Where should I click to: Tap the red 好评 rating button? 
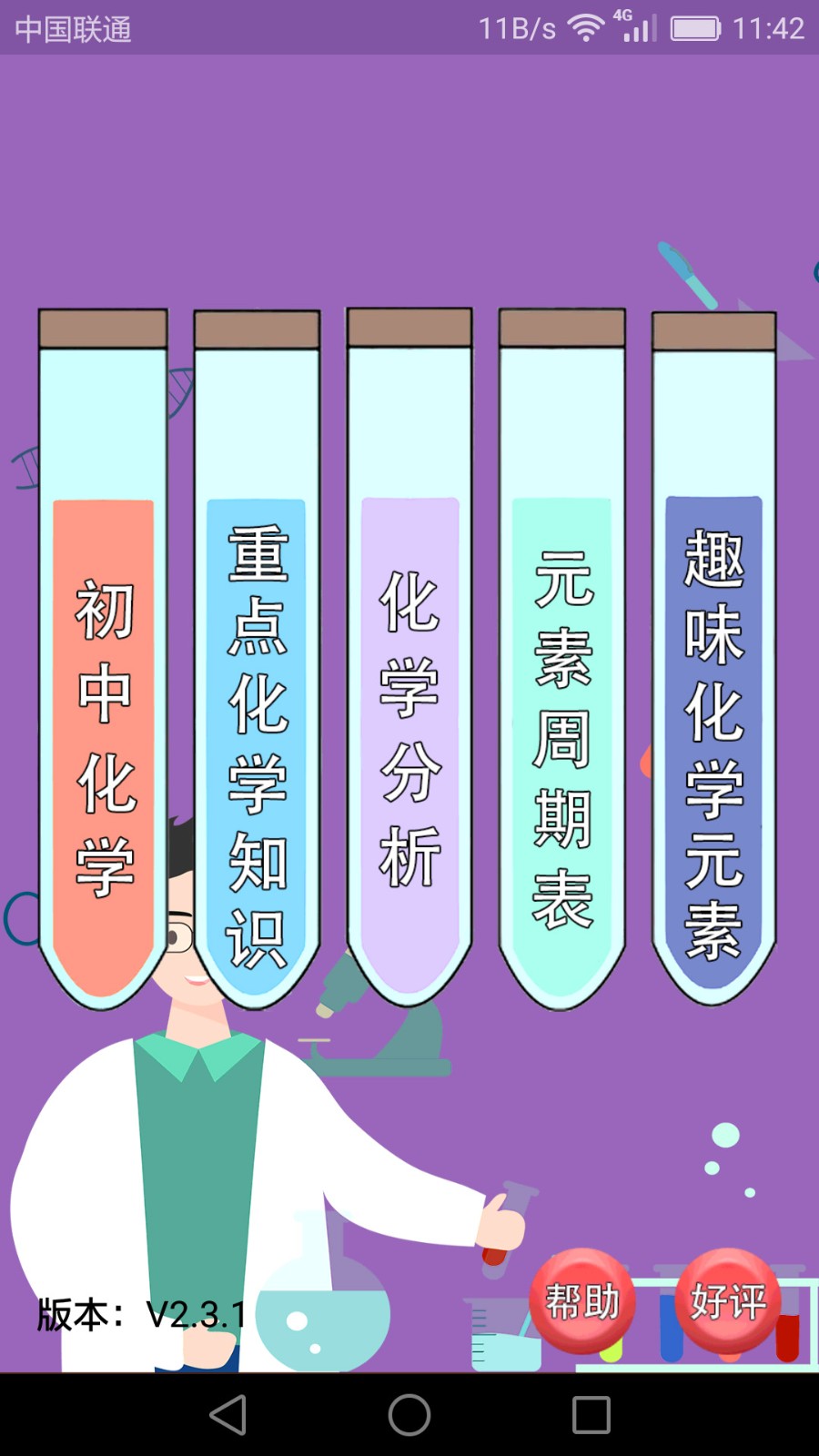click(x=727, y=1300)
